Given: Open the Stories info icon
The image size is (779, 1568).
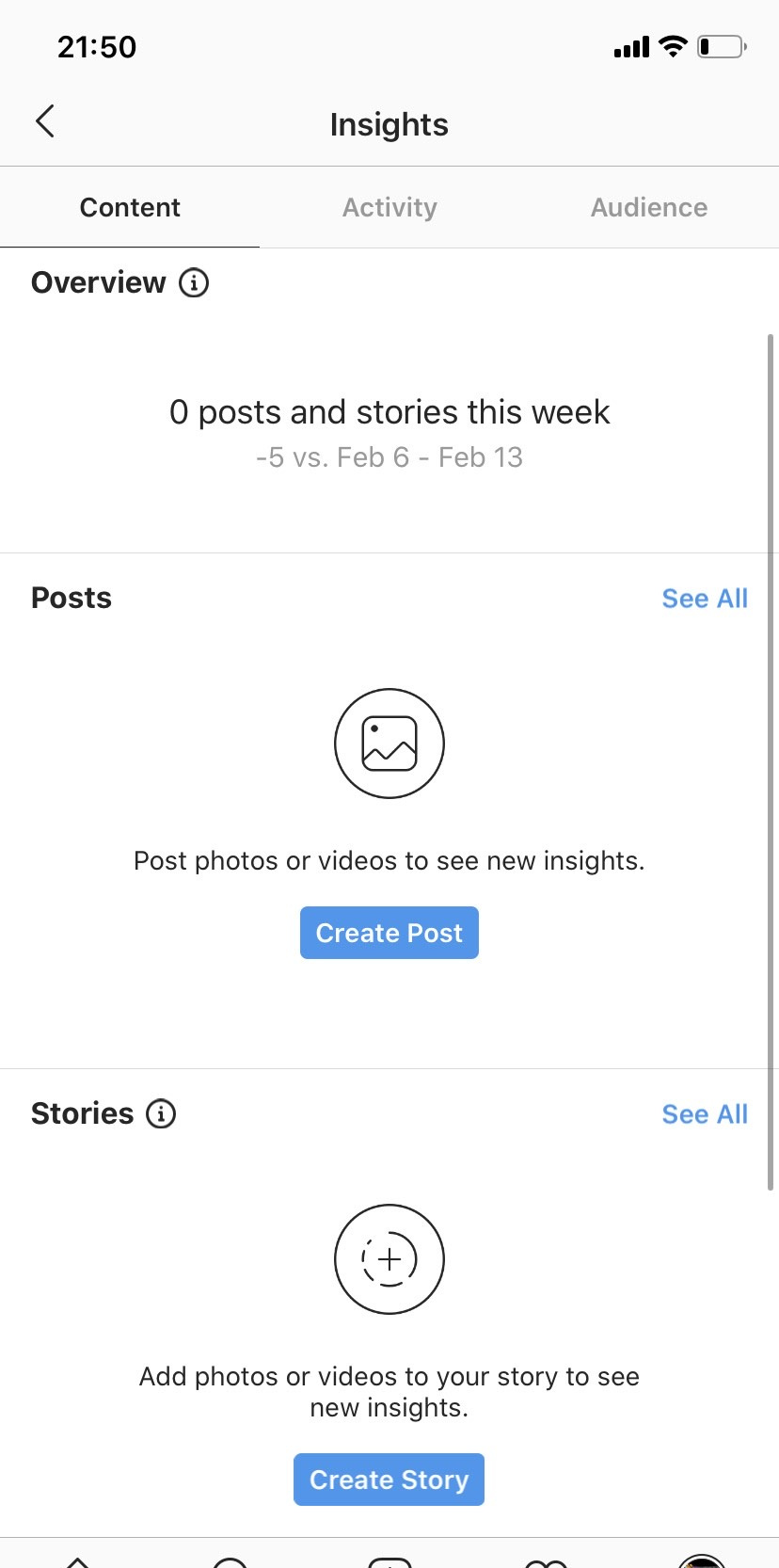Looking at the screenshot, I should [161, 1113].
